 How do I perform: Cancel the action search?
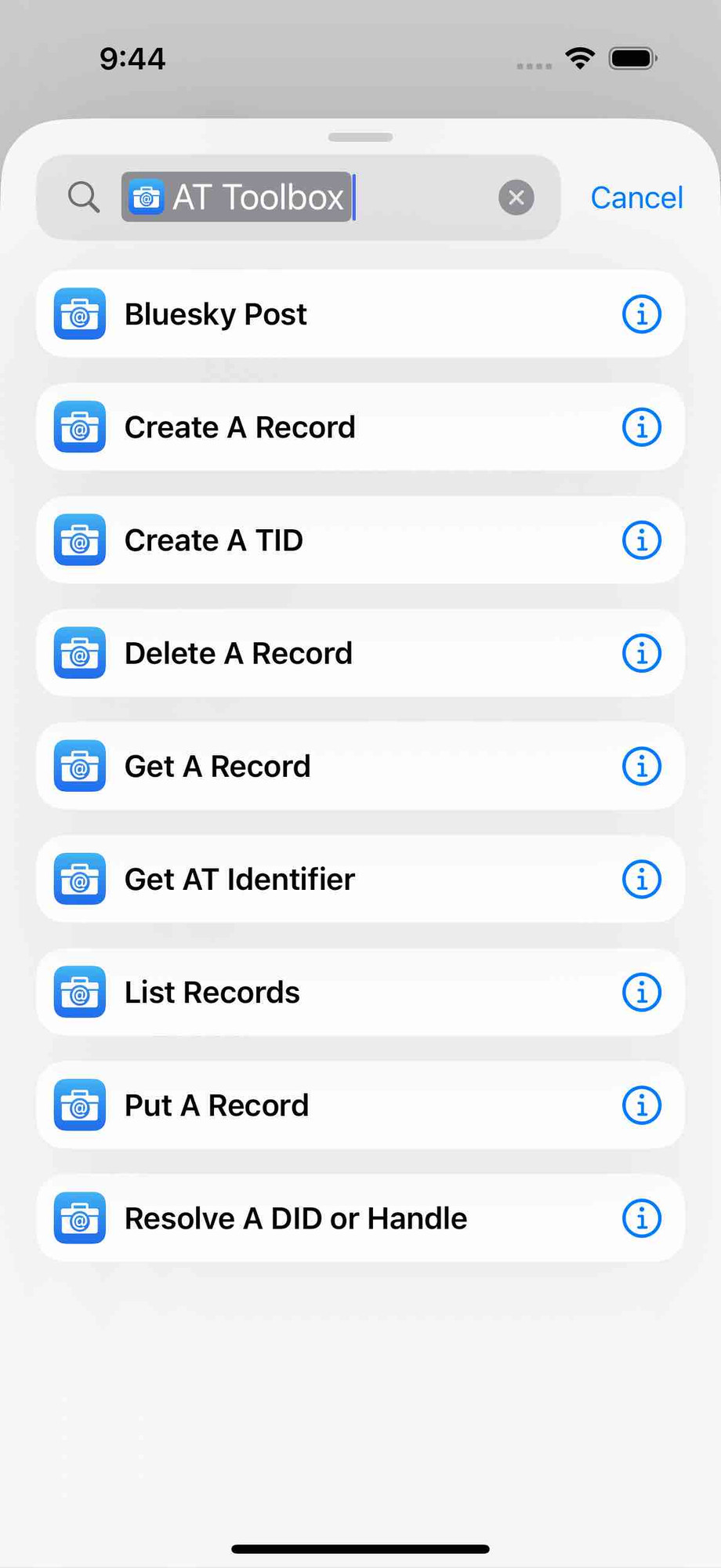point(636,198)
